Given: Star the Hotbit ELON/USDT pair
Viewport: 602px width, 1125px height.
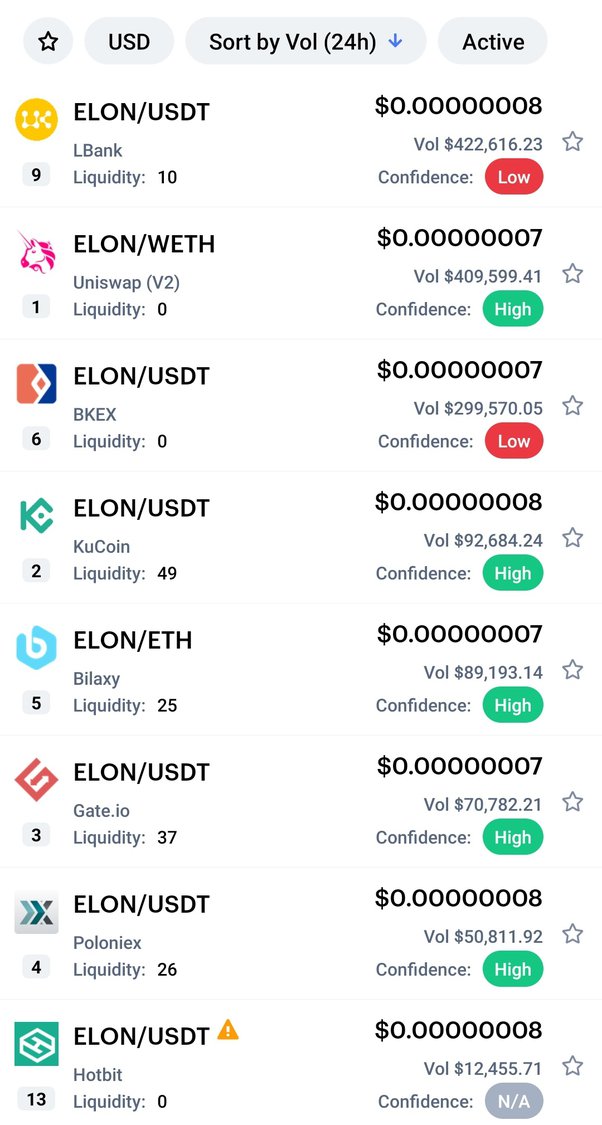Looking at the screenshot, I should click(x=572, y=1066).
